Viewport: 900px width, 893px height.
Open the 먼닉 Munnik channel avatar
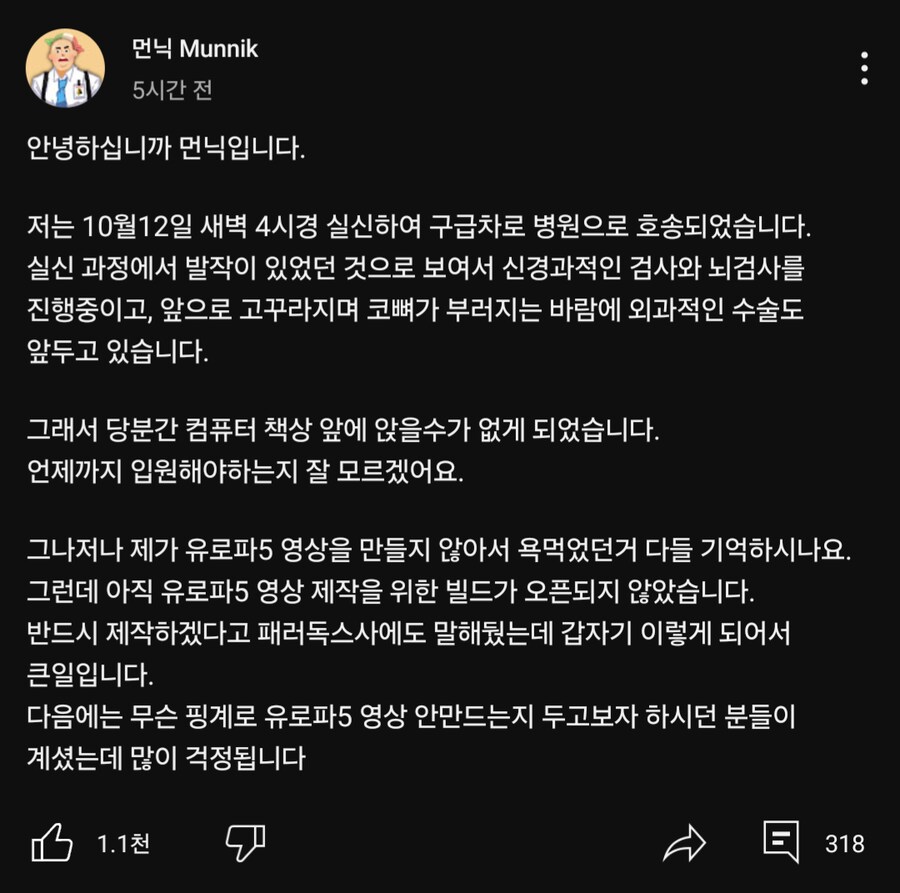pos(65,68)
